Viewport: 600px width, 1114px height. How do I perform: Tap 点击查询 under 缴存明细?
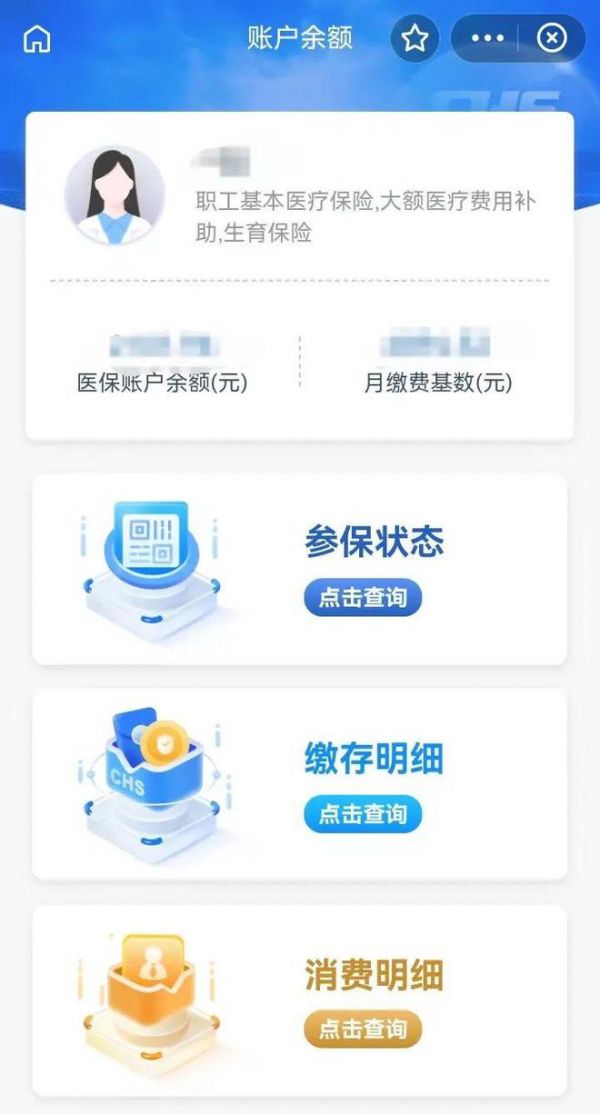coord(363,814)
